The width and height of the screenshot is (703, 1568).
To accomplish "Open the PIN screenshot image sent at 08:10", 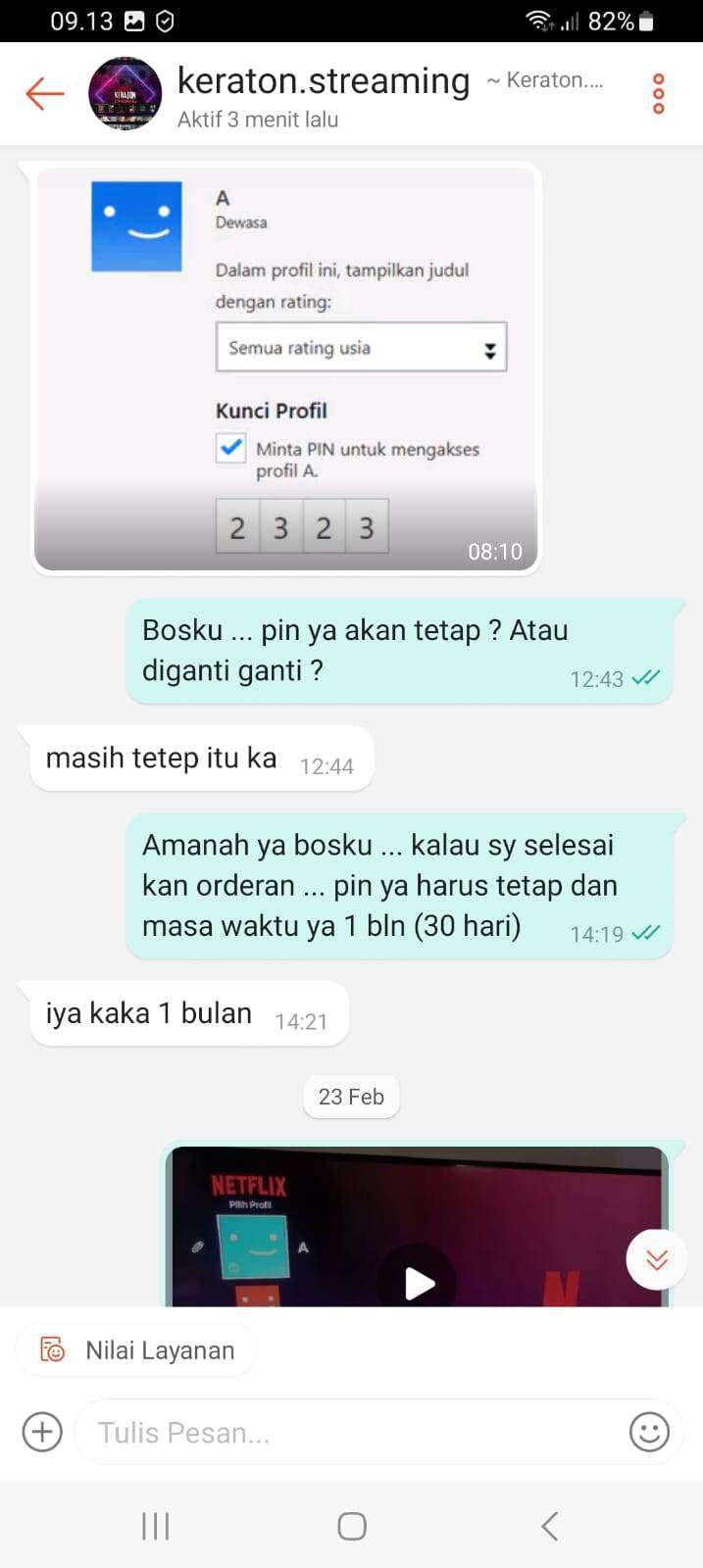I will tap(285, 368).
